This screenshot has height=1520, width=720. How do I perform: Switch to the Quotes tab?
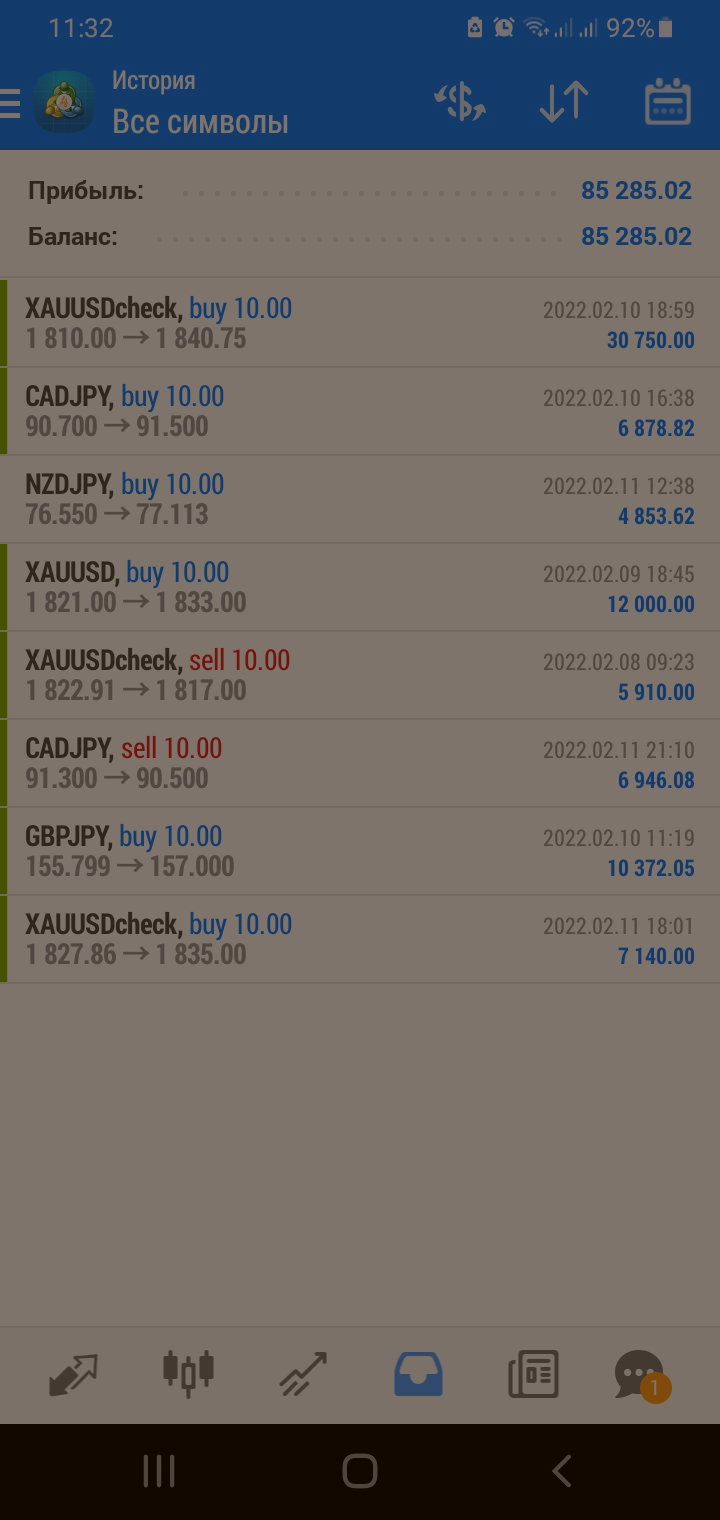coord(74,1375)
